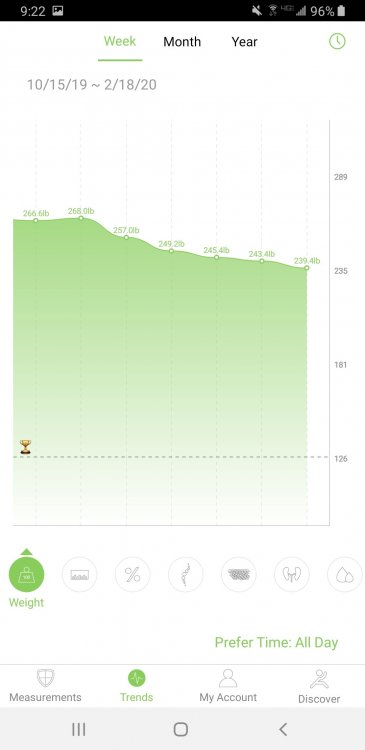Tap the 239.4lb data point

coord(307,268)
